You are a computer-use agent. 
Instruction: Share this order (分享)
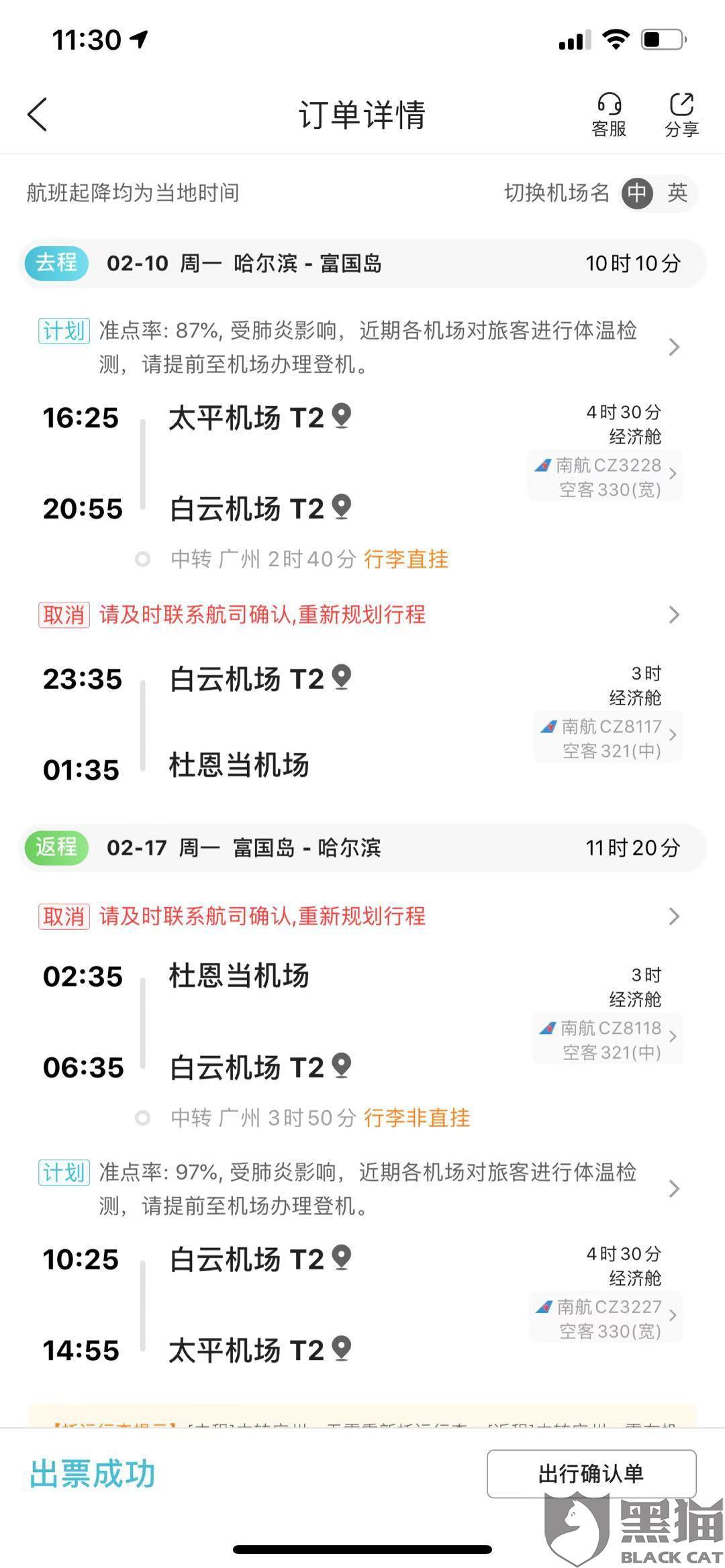pos(681,115)
